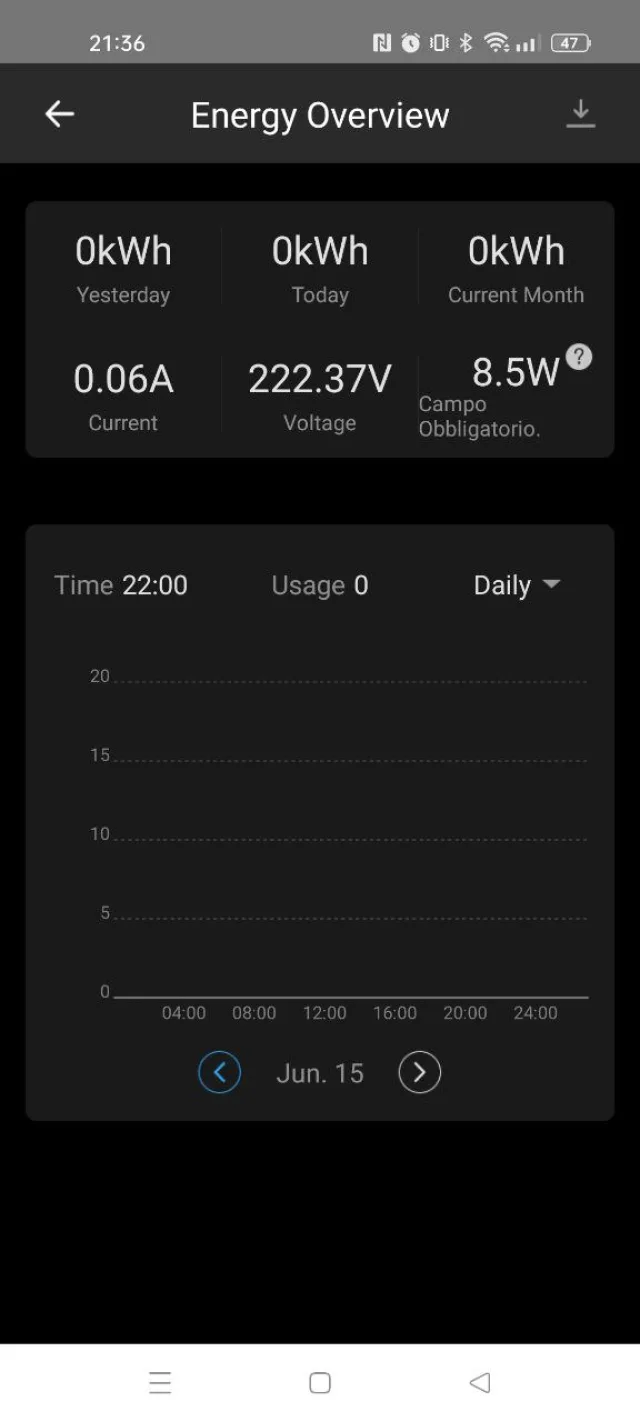The height and width of the screenshot is (1422, 640).
Task: Download the energy data
Action: 580,114
